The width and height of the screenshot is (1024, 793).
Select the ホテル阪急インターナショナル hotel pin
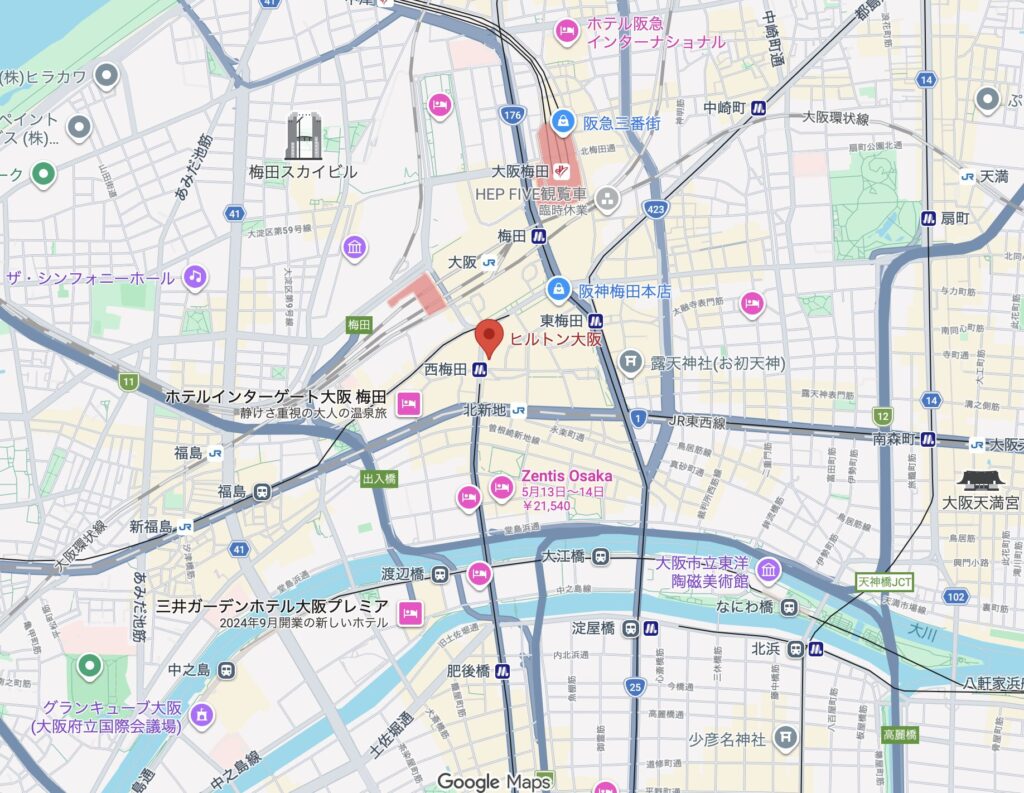(x=567, y=32)
